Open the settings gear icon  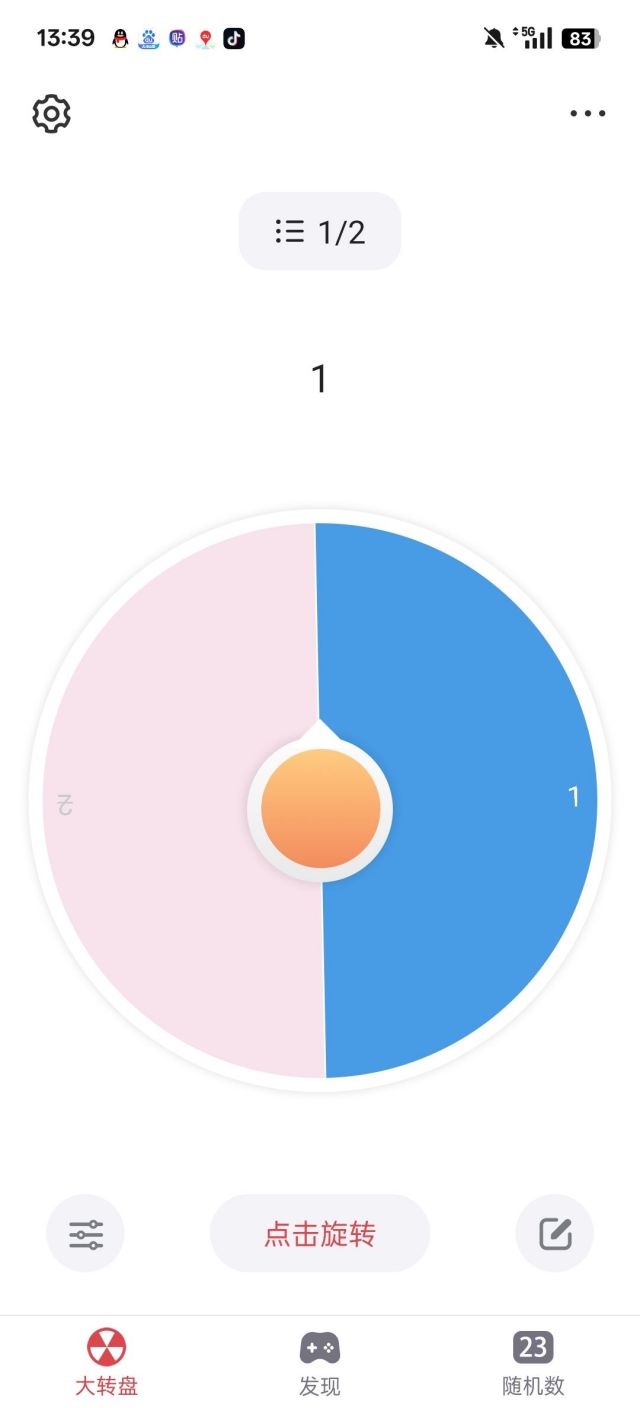[x=51, y=114]
